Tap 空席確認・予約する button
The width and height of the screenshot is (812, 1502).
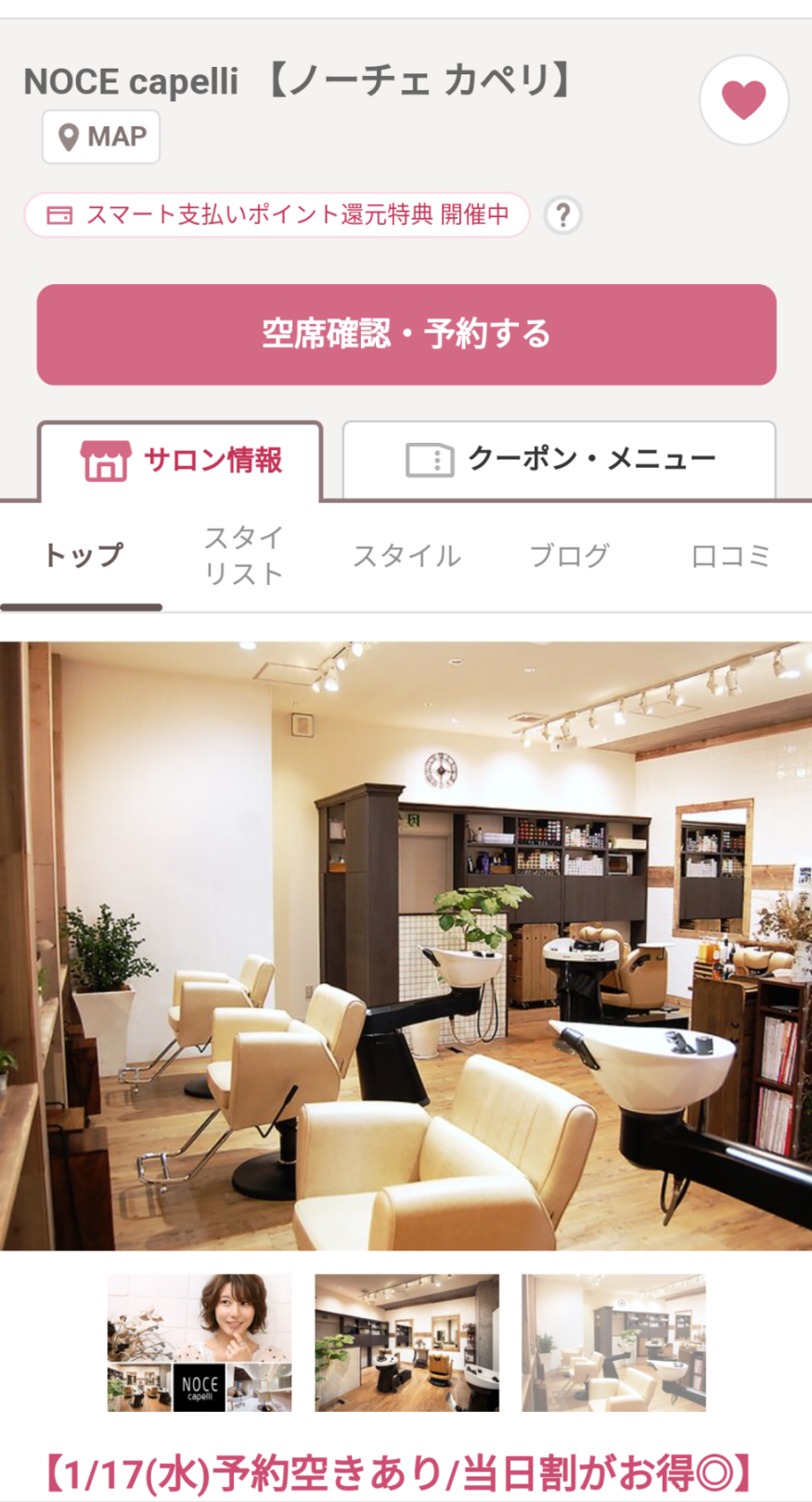click(406, 334)
